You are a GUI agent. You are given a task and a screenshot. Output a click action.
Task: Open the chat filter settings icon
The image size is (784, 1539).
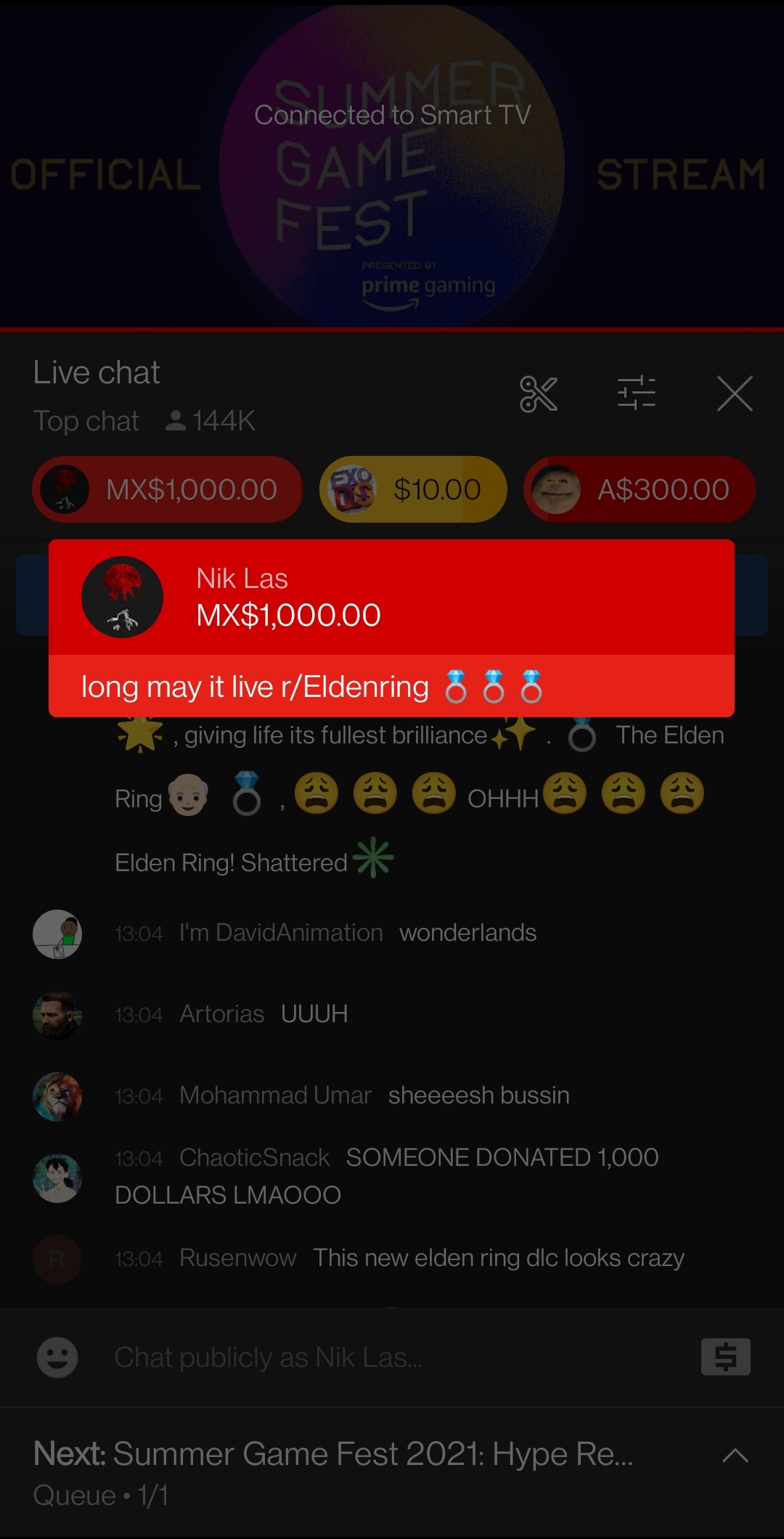(x=636, y=393)
